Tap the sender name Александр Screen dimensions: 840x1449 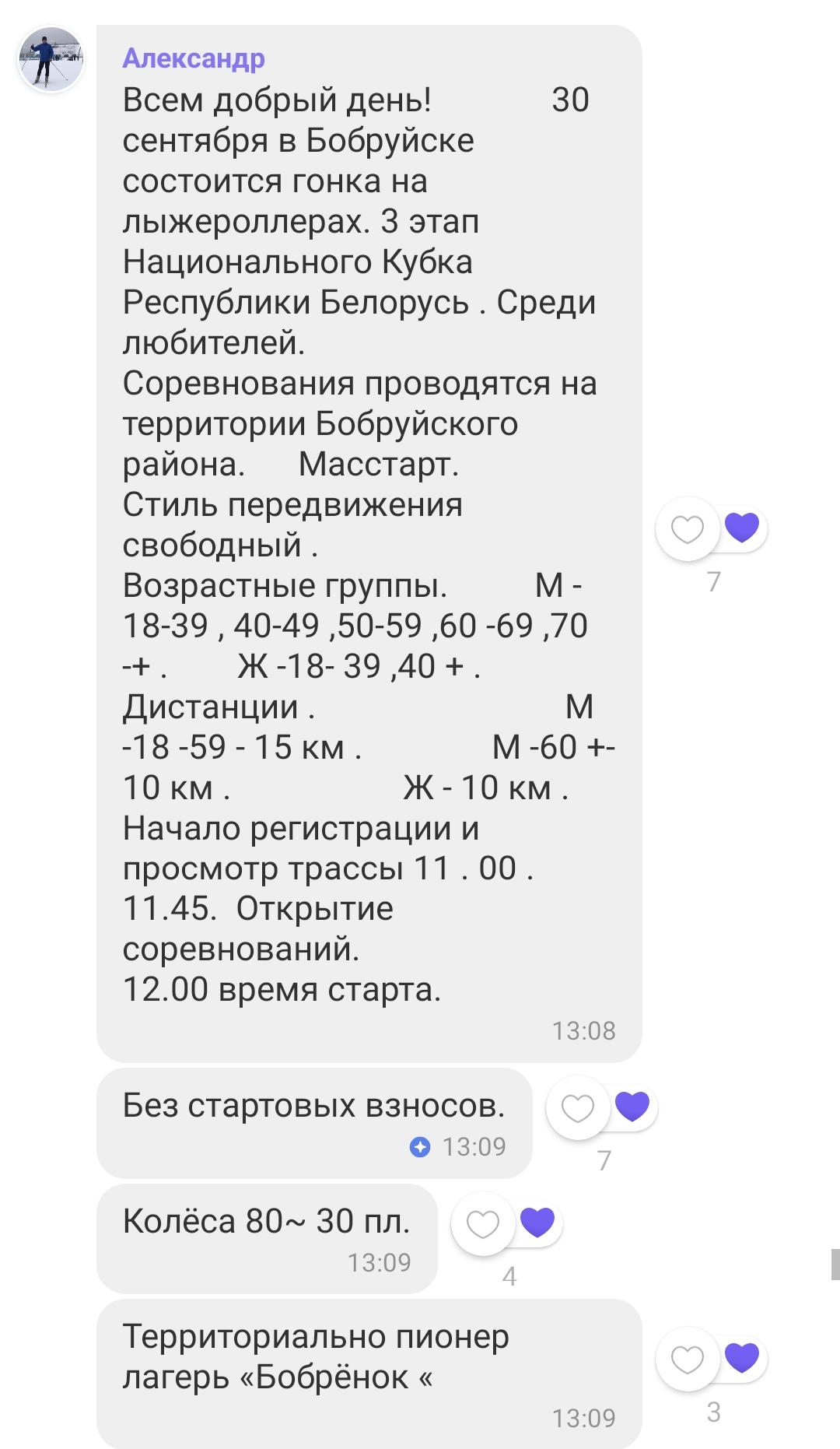pos(194,58)
